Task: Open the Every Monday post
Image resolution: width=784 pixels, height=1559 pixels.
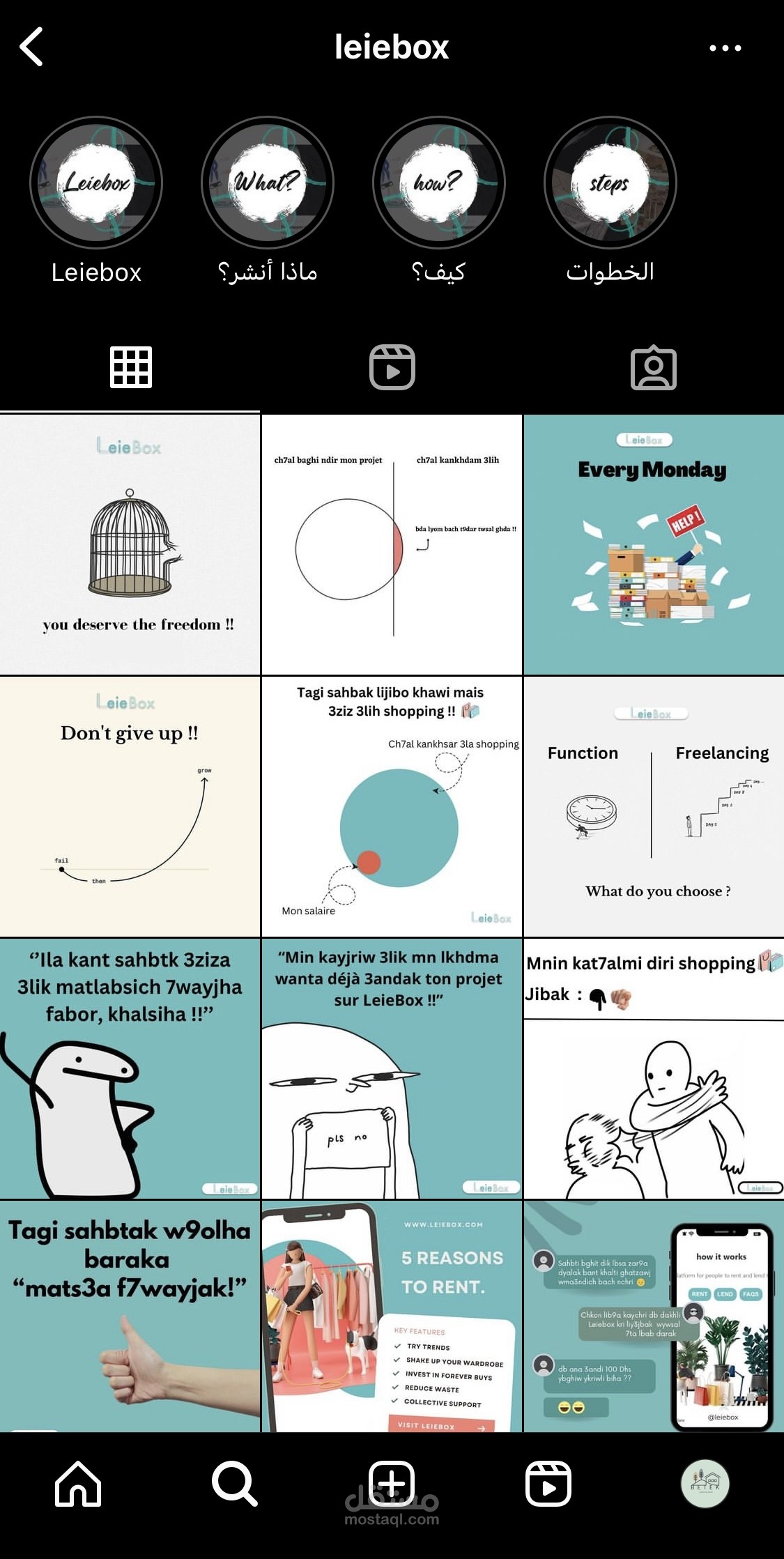Action: coord(654,544)
